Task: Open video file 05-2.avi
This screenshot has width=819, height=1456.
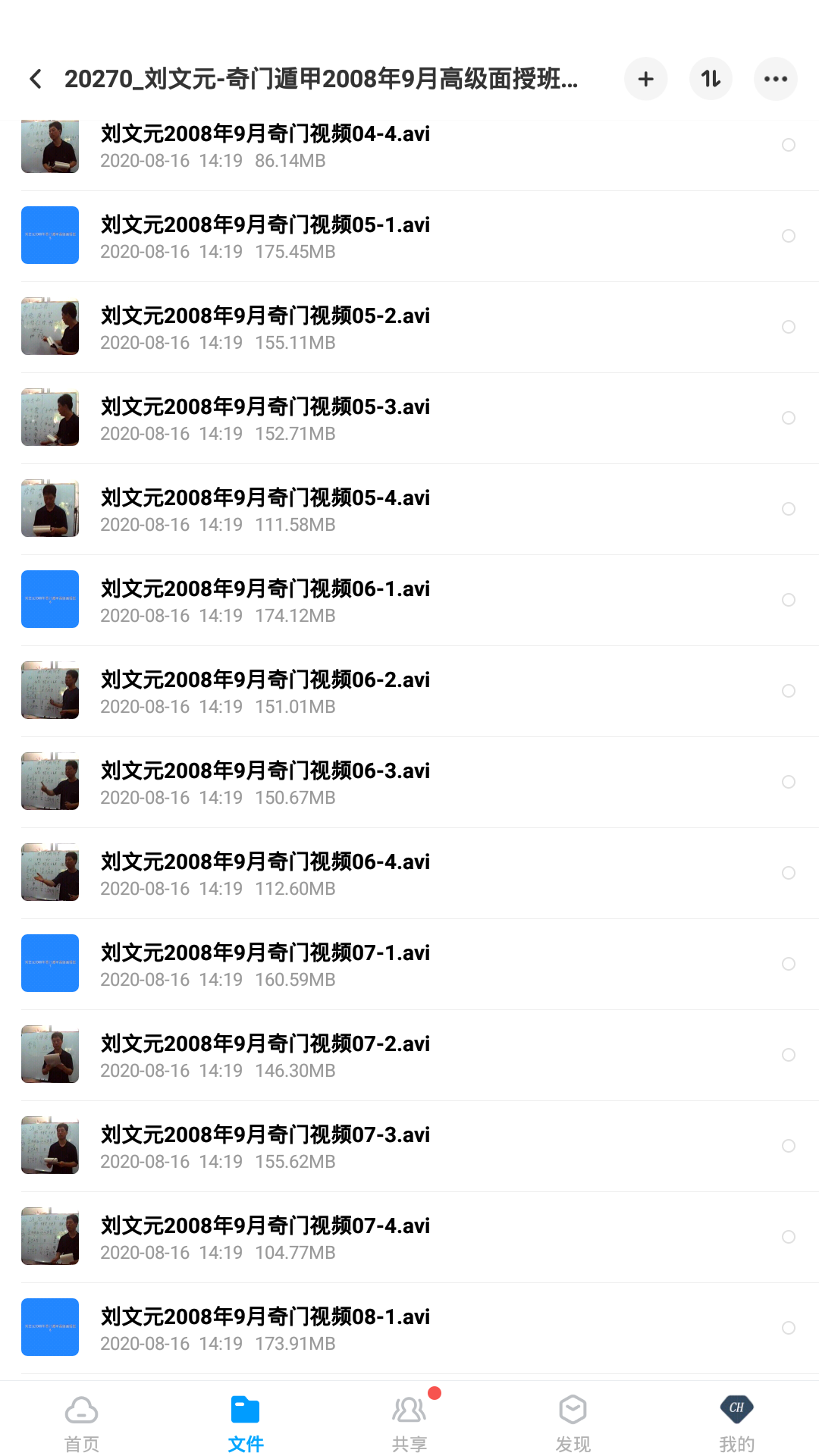Action: [x=265, y=327]
